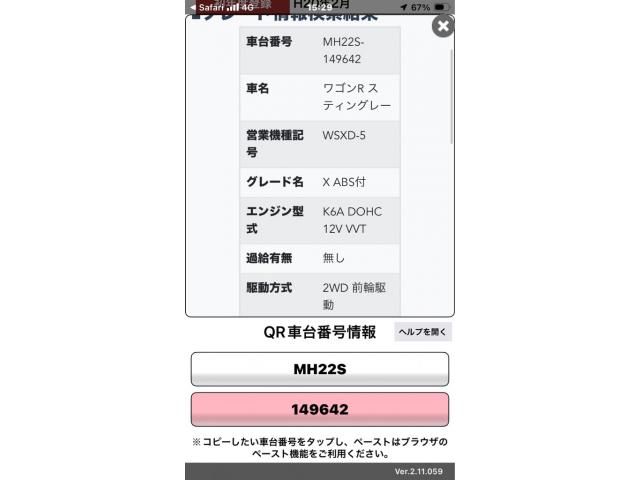640x480 pixels.
Task: Return to Safari via status bar link
Action: 207,6
